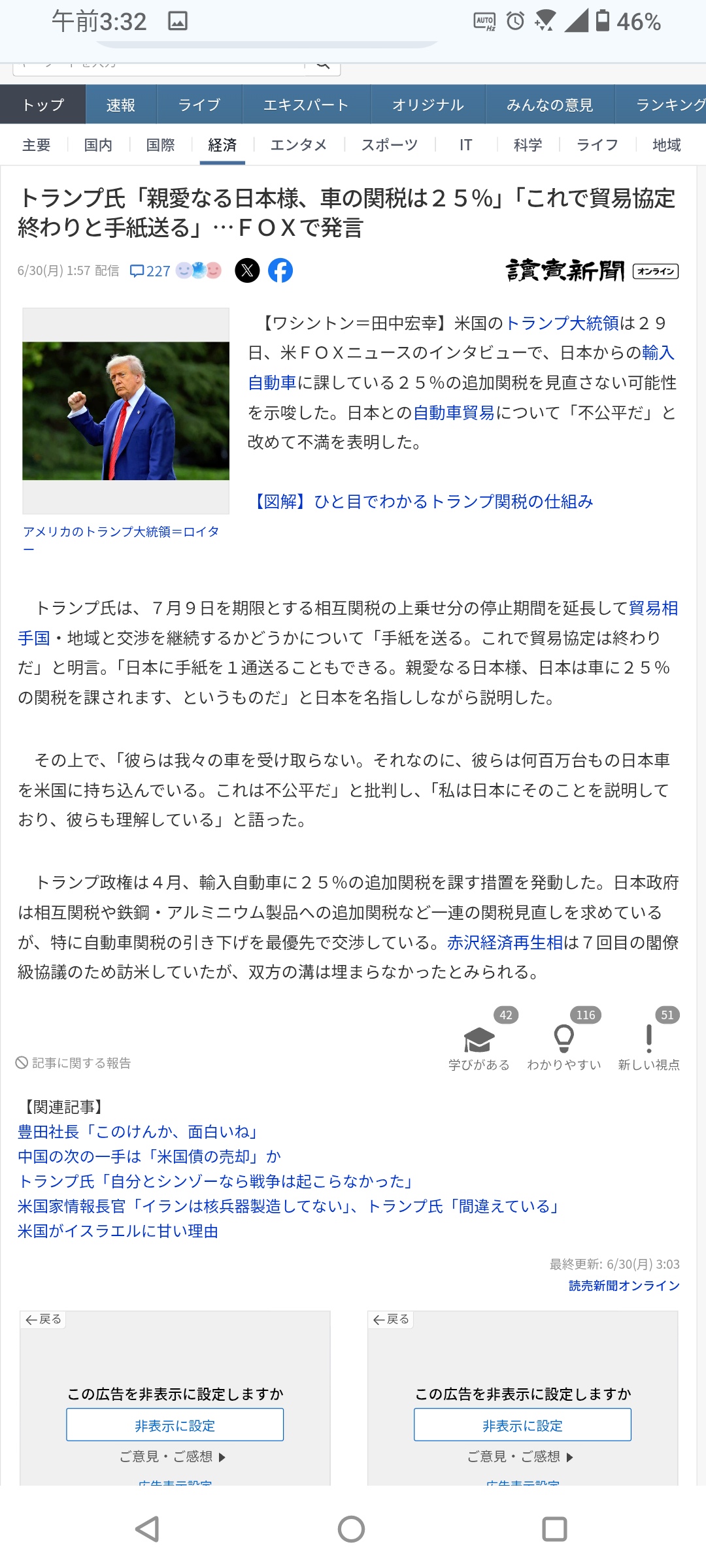Open the ライブ tab
Viewport: 706px width, 1568px height.
199,105
